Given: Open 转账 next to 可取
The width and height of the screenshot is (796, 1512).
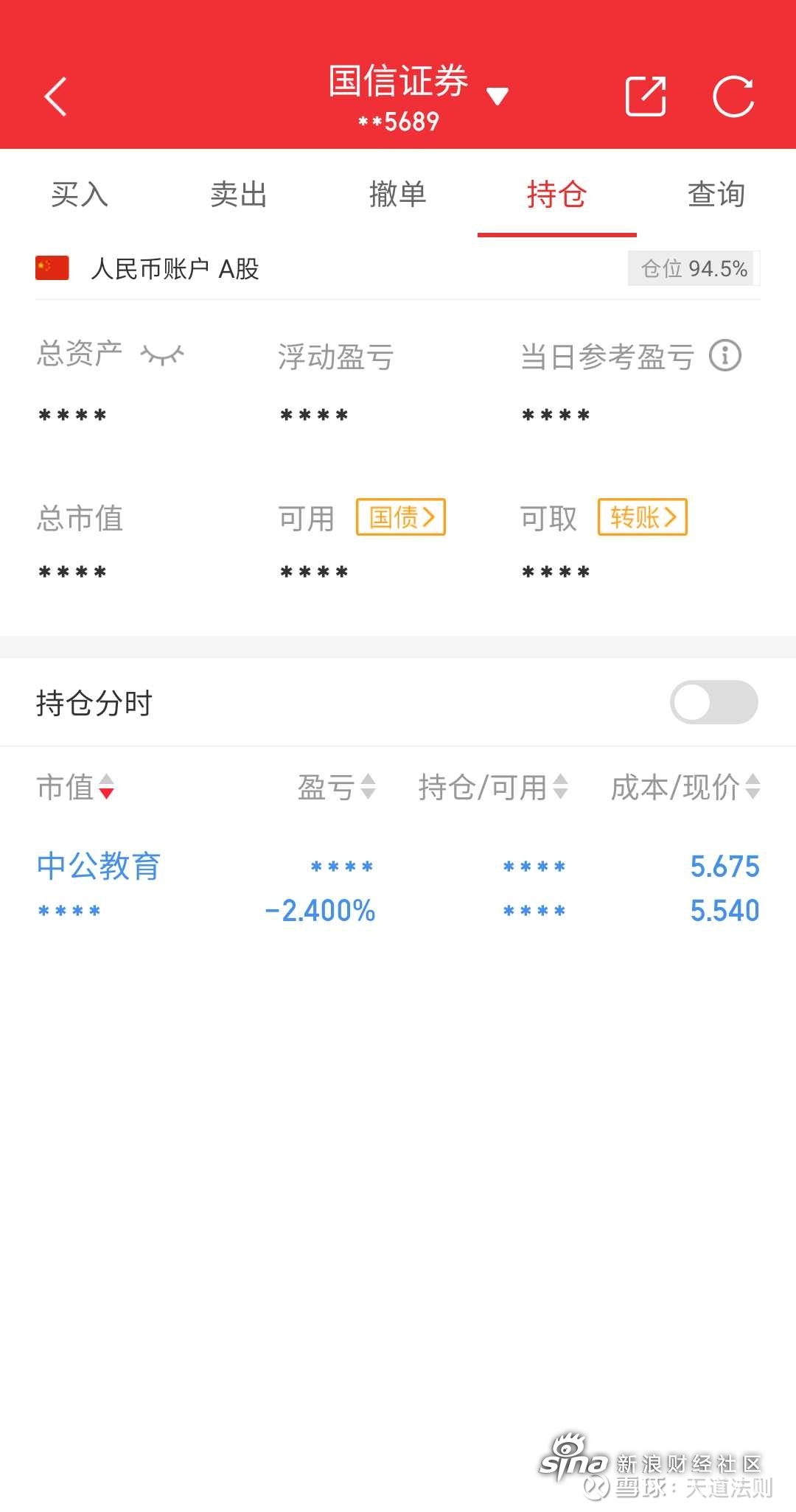Looking at the screenshot, I should pyautogui.click(x=643, y=517).
